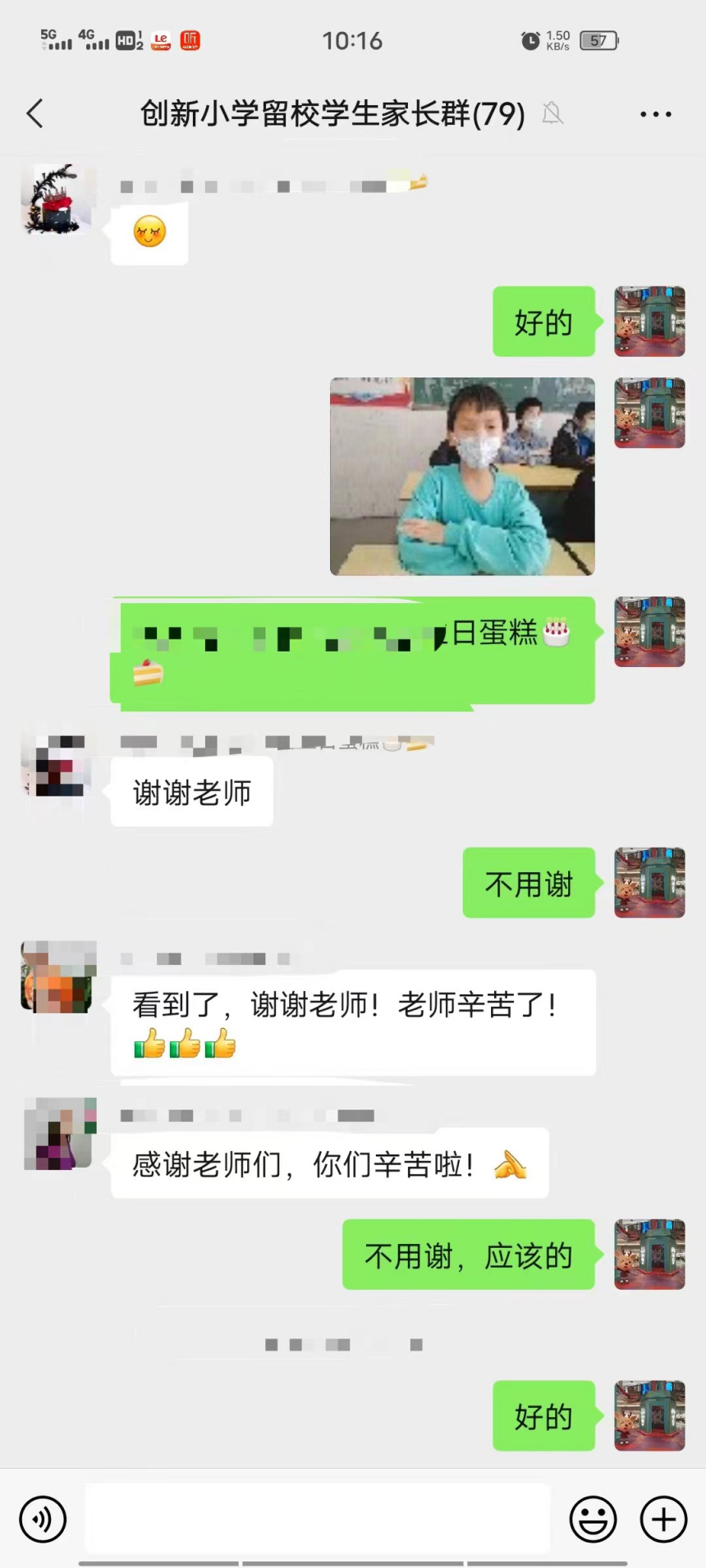Open avatar of sender of 感谢老师们

(59, 1133)
